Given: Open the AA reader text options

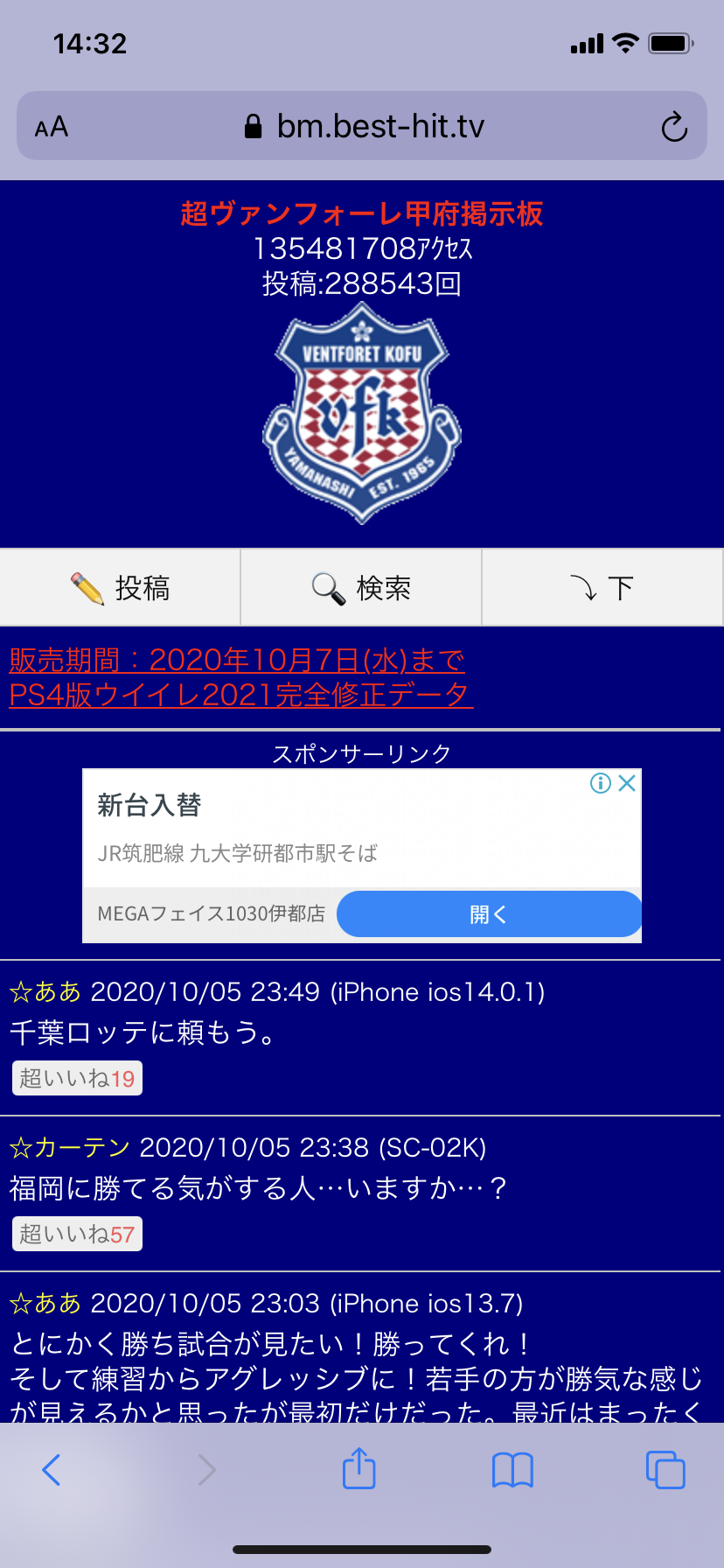Looking at the screenshot, I should pyautogui.click(x=52, y=128).
